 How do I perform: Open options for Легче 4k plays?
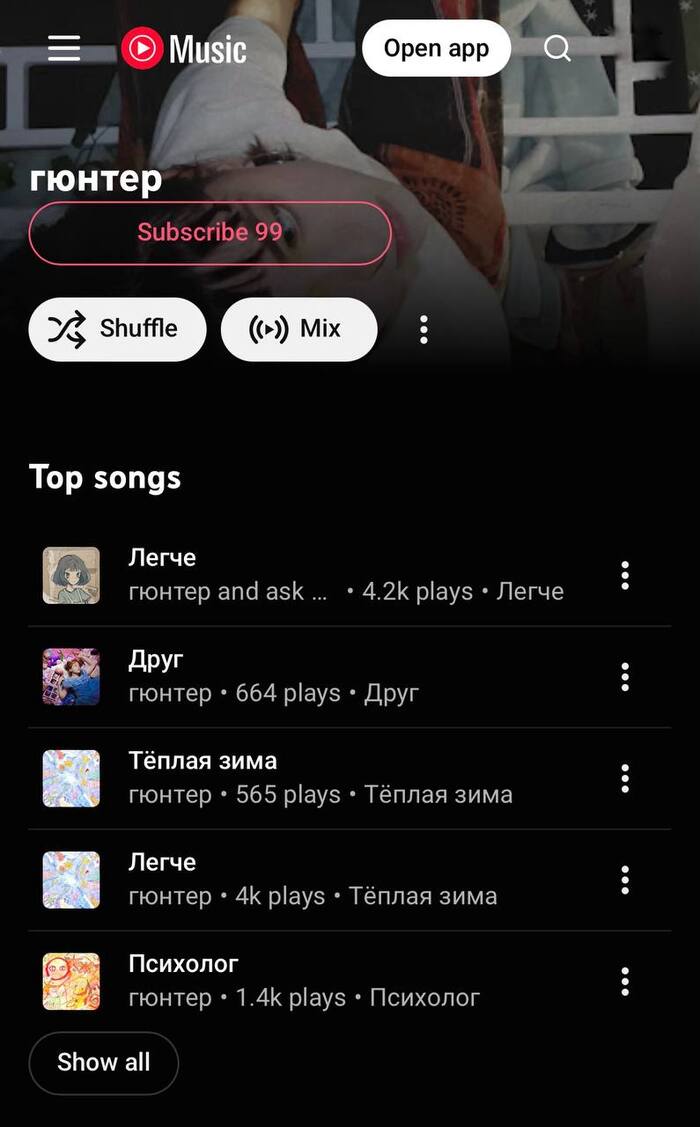(625, 880)
